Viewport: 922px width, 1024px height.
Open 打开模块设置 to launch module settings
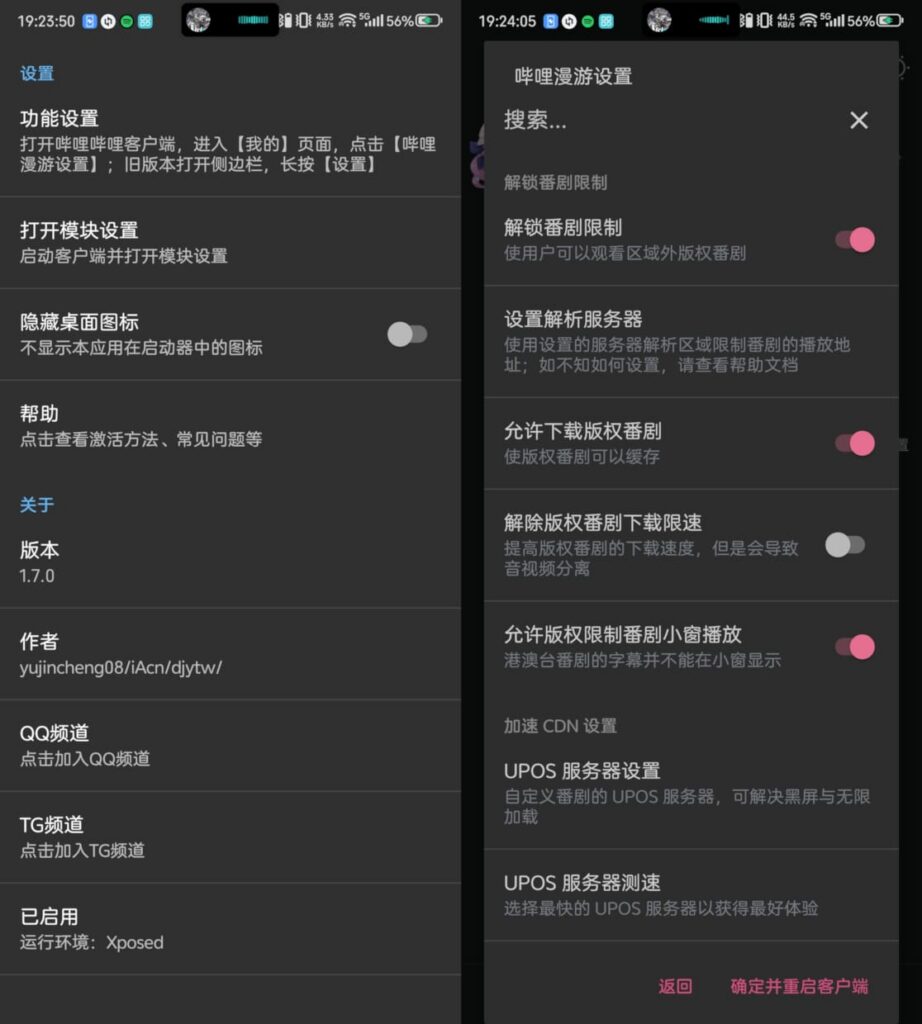pyautogui.click(x=228, y=242)
